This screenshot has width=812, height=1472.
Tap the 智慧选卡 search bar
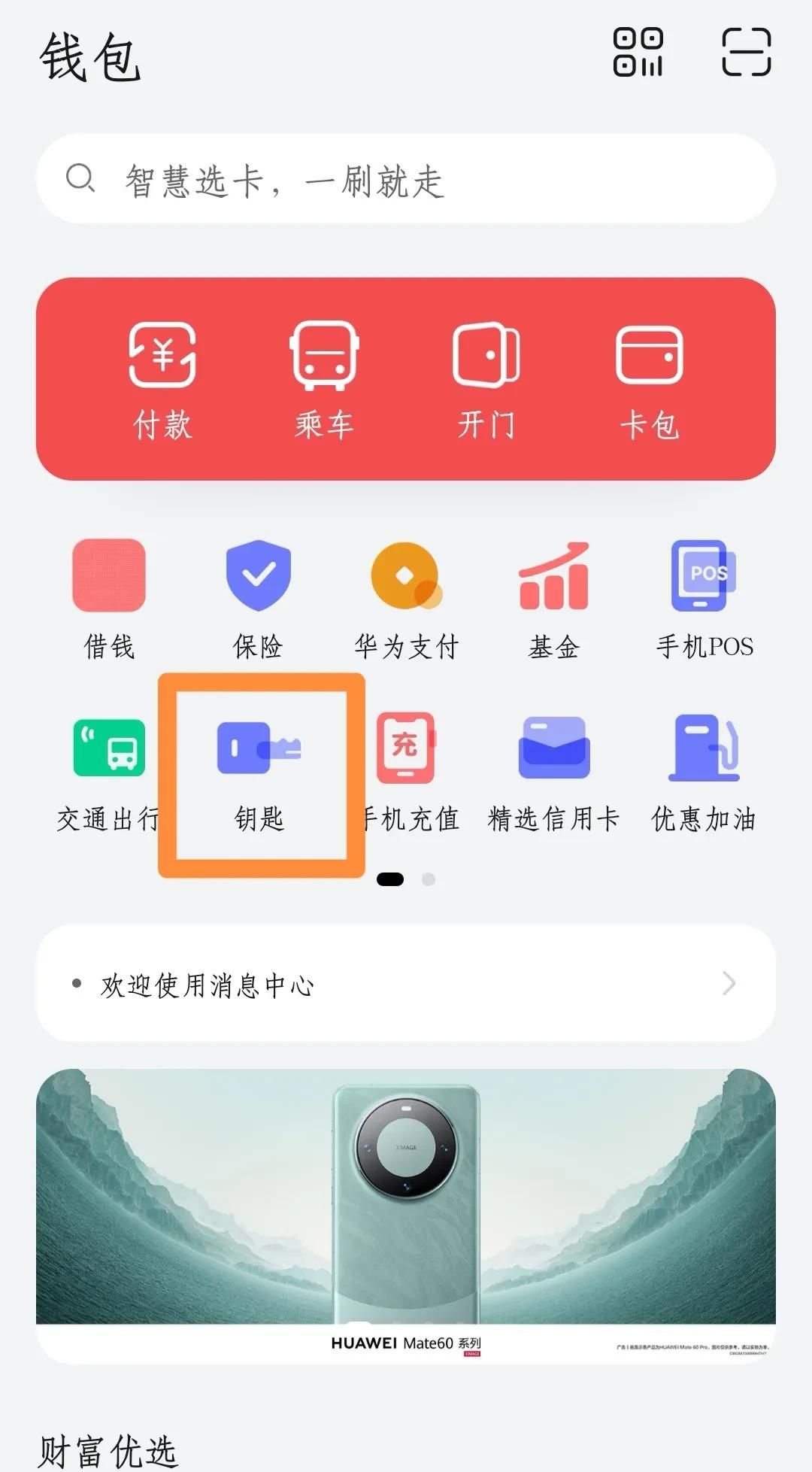point(406,179)
